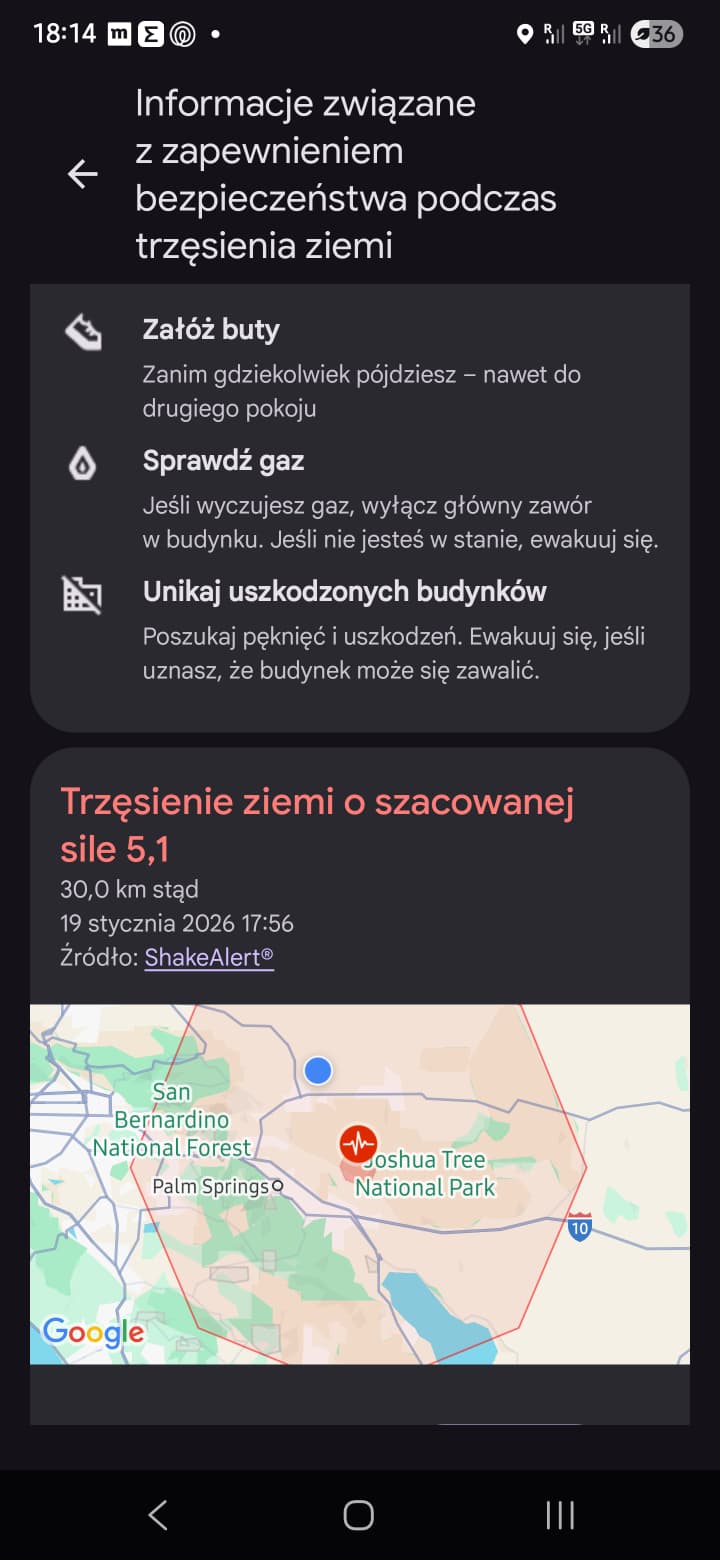Tap the system back button
This screenshot has width=720, height=1560.
point(158,1515)
